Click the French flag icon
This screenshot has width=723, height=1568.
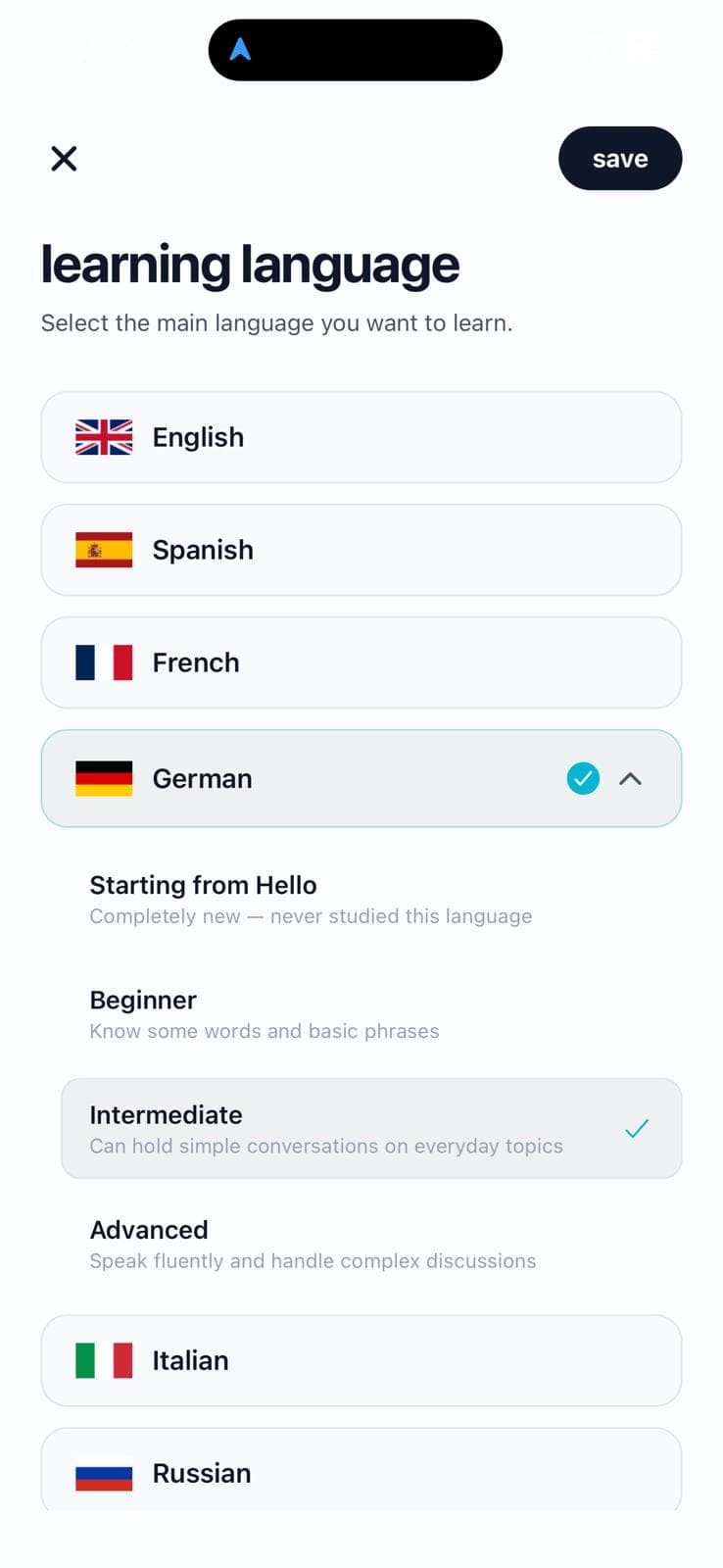point(102,662)
